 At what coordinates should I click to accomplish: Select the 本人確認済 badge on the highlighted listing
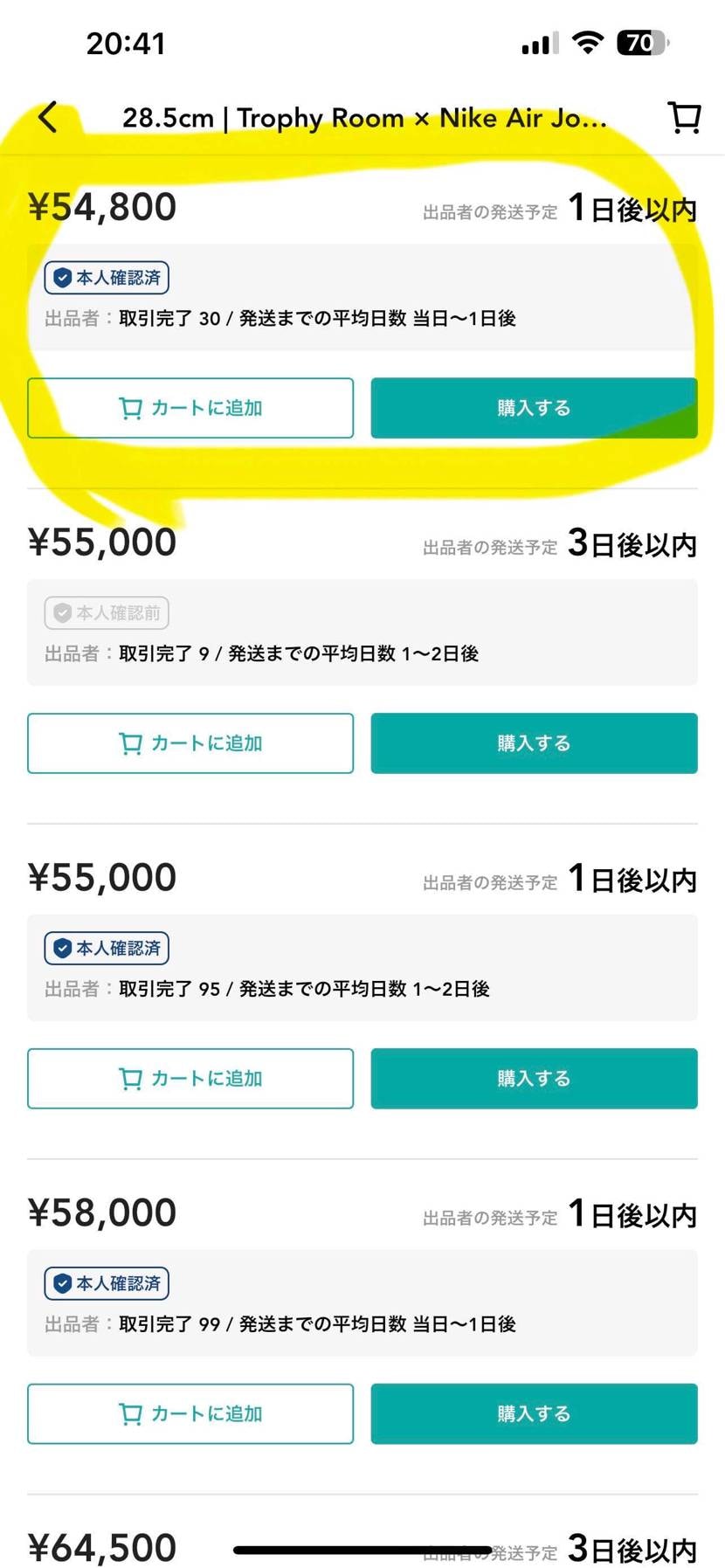point(106,278)
